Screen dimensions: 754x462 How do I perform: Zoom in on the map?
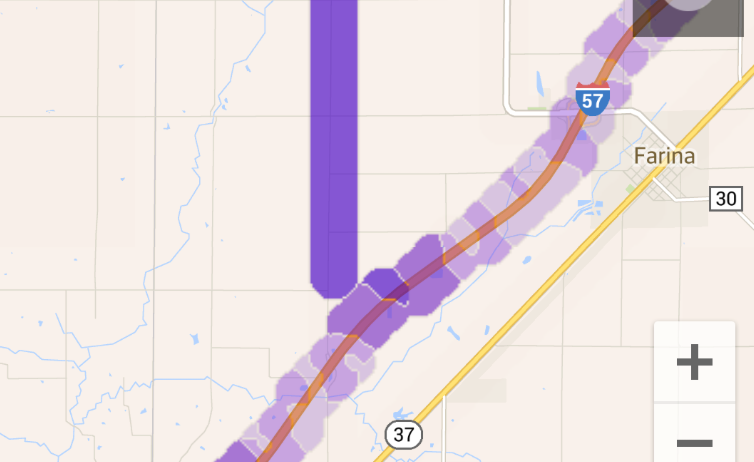click(x=694, y=362)
